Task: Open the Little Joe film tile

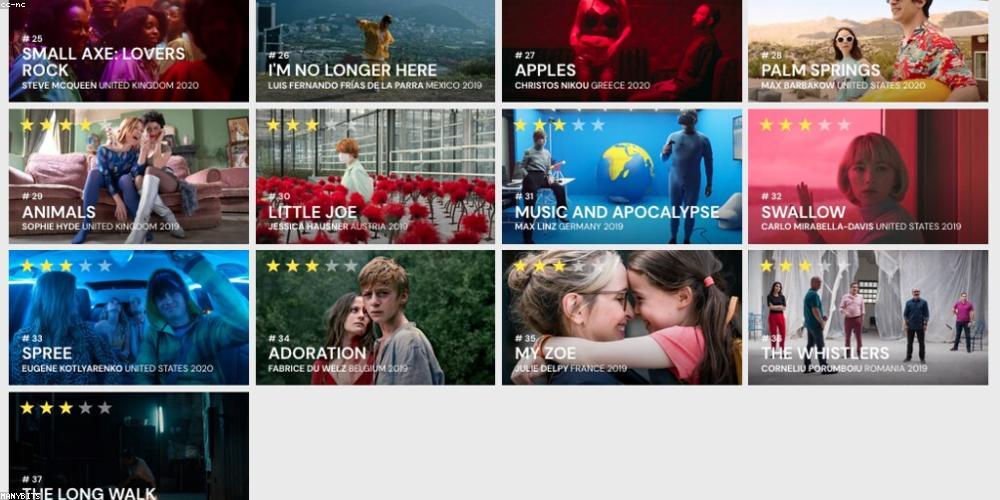Action: pos(375,176)
